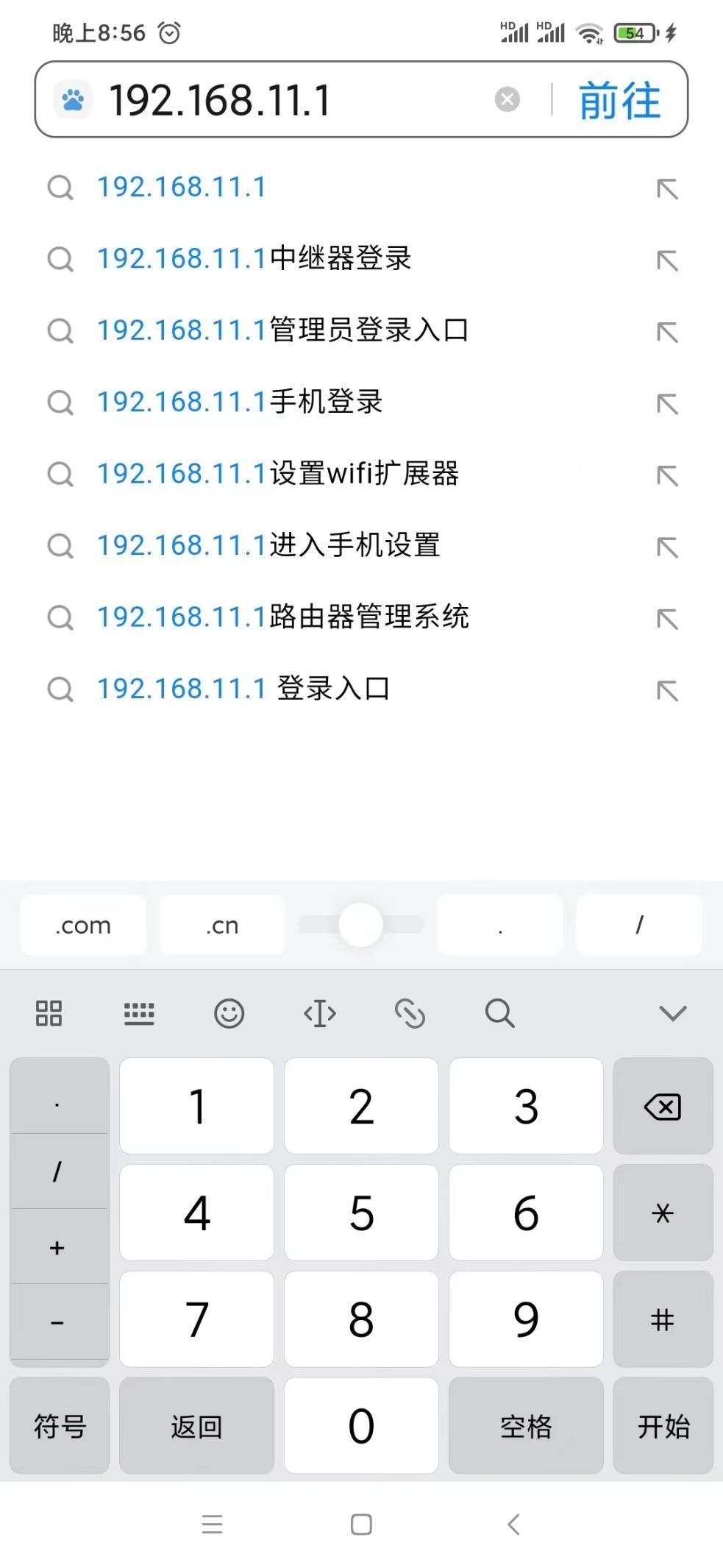723x1568 pixels.
Task: Open the keyboard search tool
Action: point(499,1013)
